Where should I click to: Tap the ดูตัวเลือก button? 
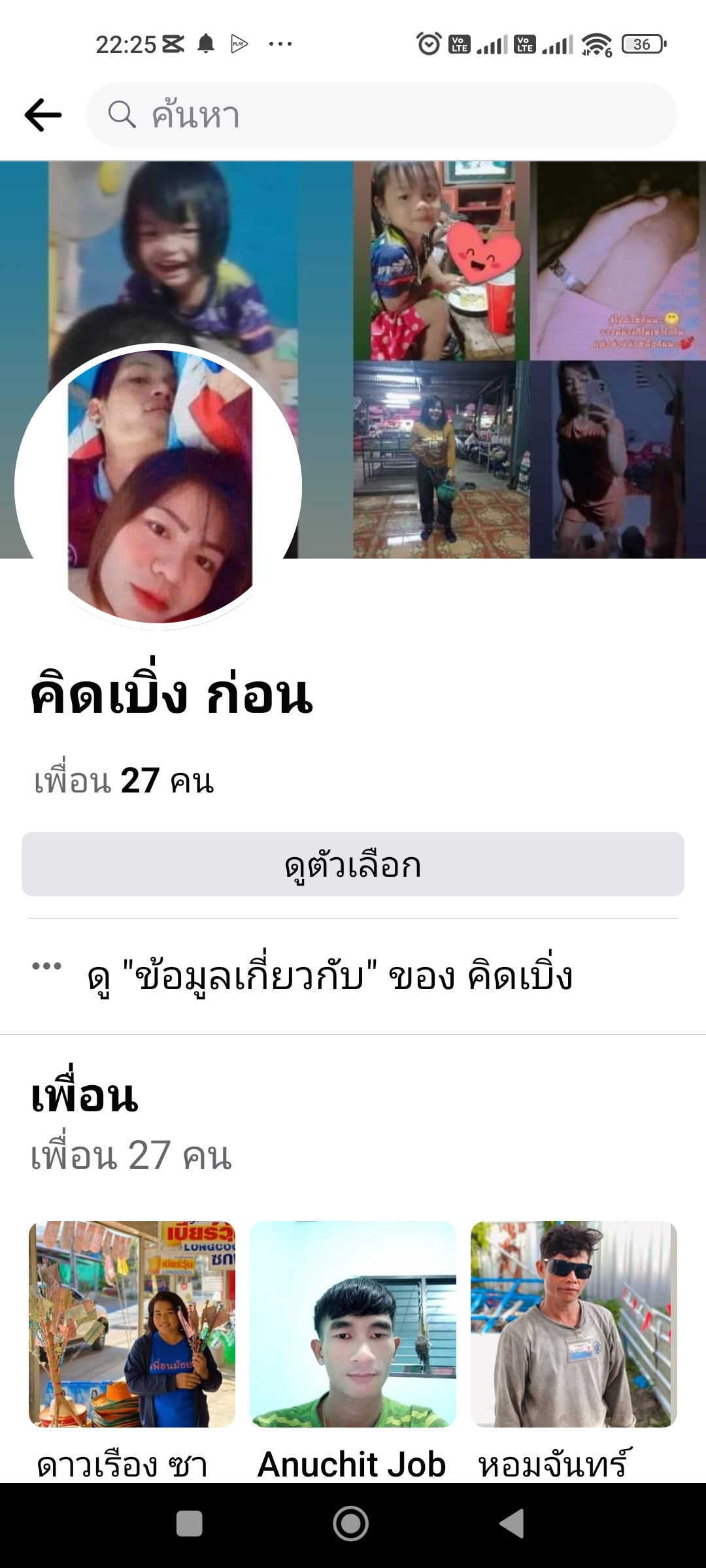point(353,864)
